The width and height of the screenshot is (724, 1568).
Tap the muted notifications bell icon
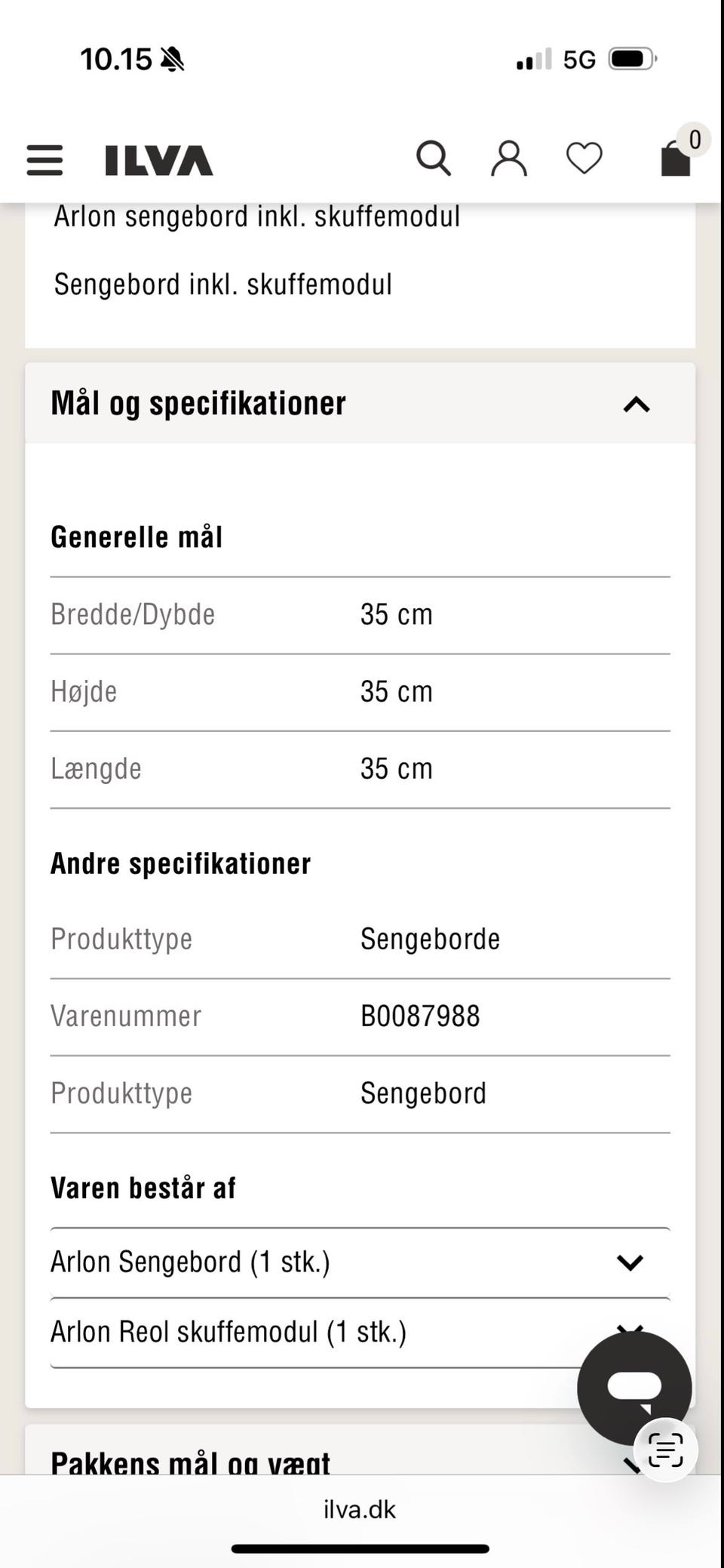172,58
